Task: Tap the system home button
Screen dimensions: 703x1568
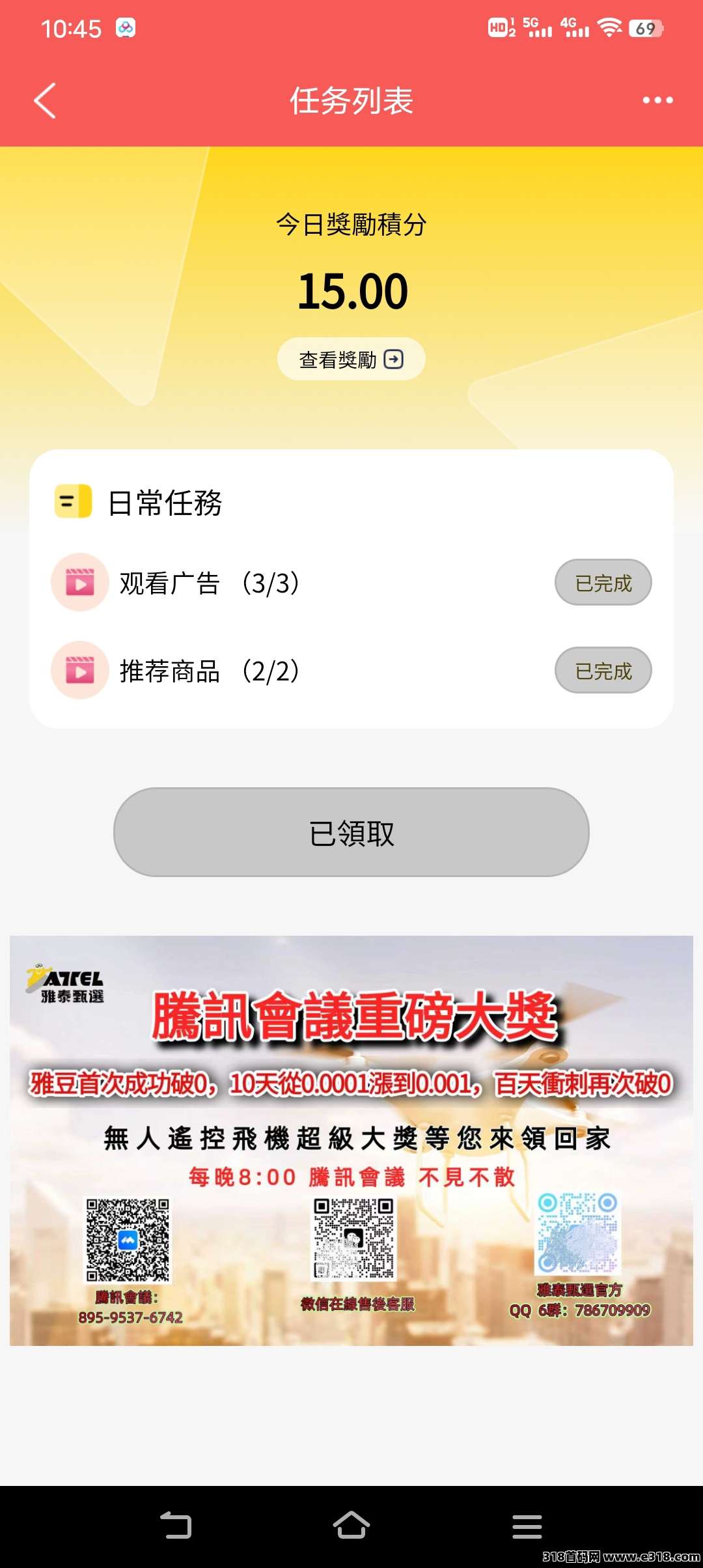Action: point(351,1525)
